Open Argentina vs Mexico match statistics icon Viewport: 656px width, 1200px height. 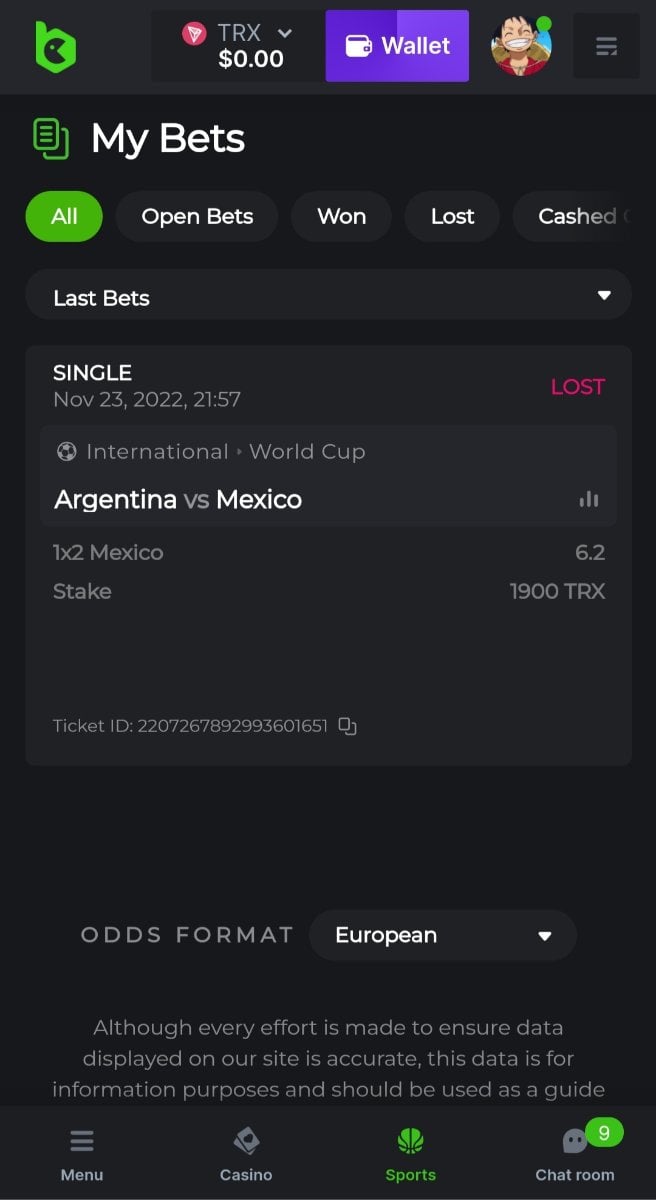(589, 499)
